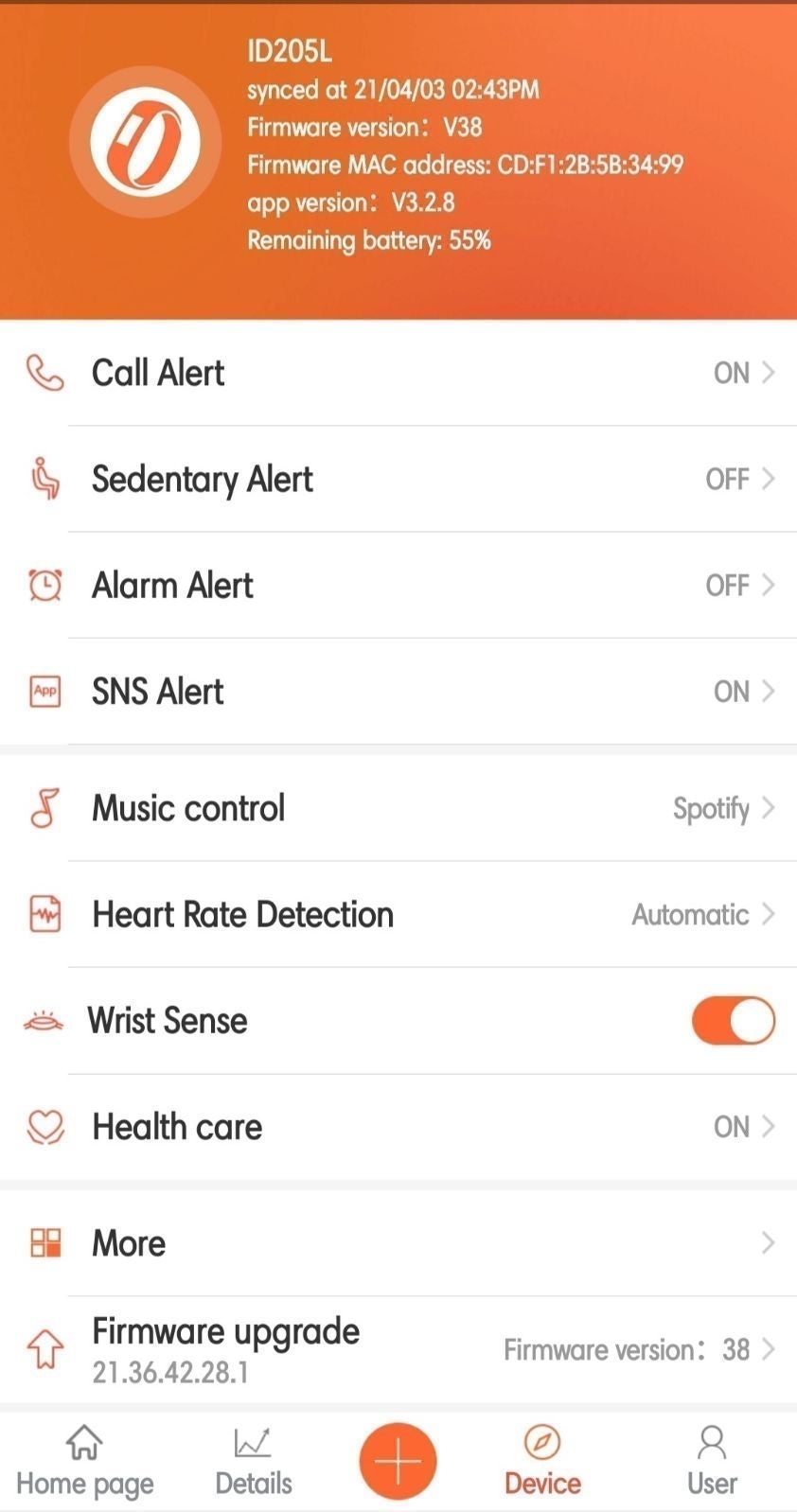Open Alarm Alert settings
Screen dimensions: 797x1512
pos(398,585)
